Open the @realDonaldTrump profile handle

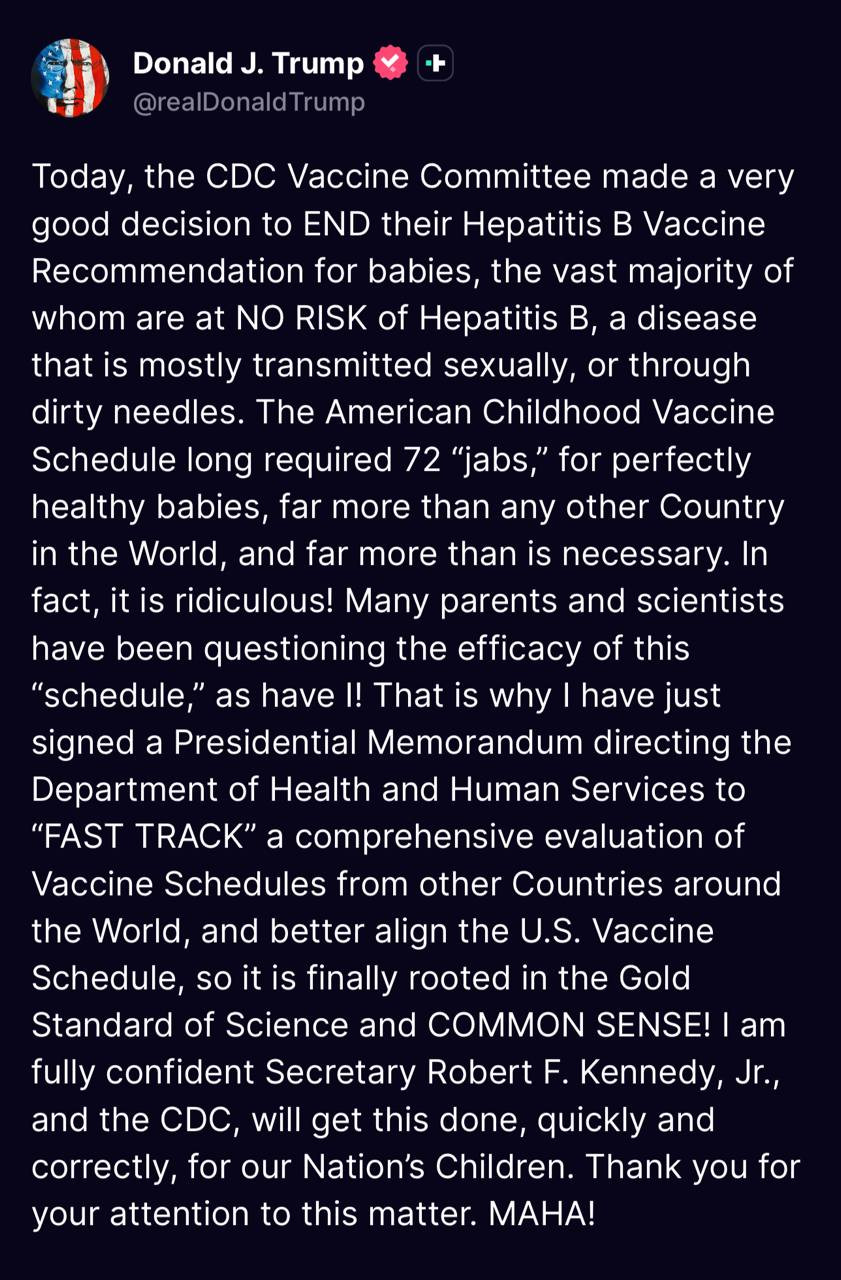(x=249, y=102)
